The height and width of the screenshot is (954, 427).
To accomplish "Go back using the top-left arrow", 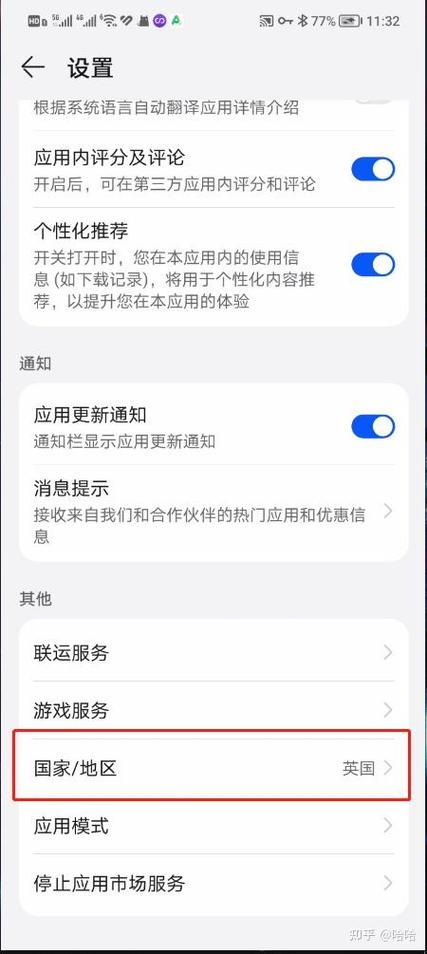I will tap(33, 67).
